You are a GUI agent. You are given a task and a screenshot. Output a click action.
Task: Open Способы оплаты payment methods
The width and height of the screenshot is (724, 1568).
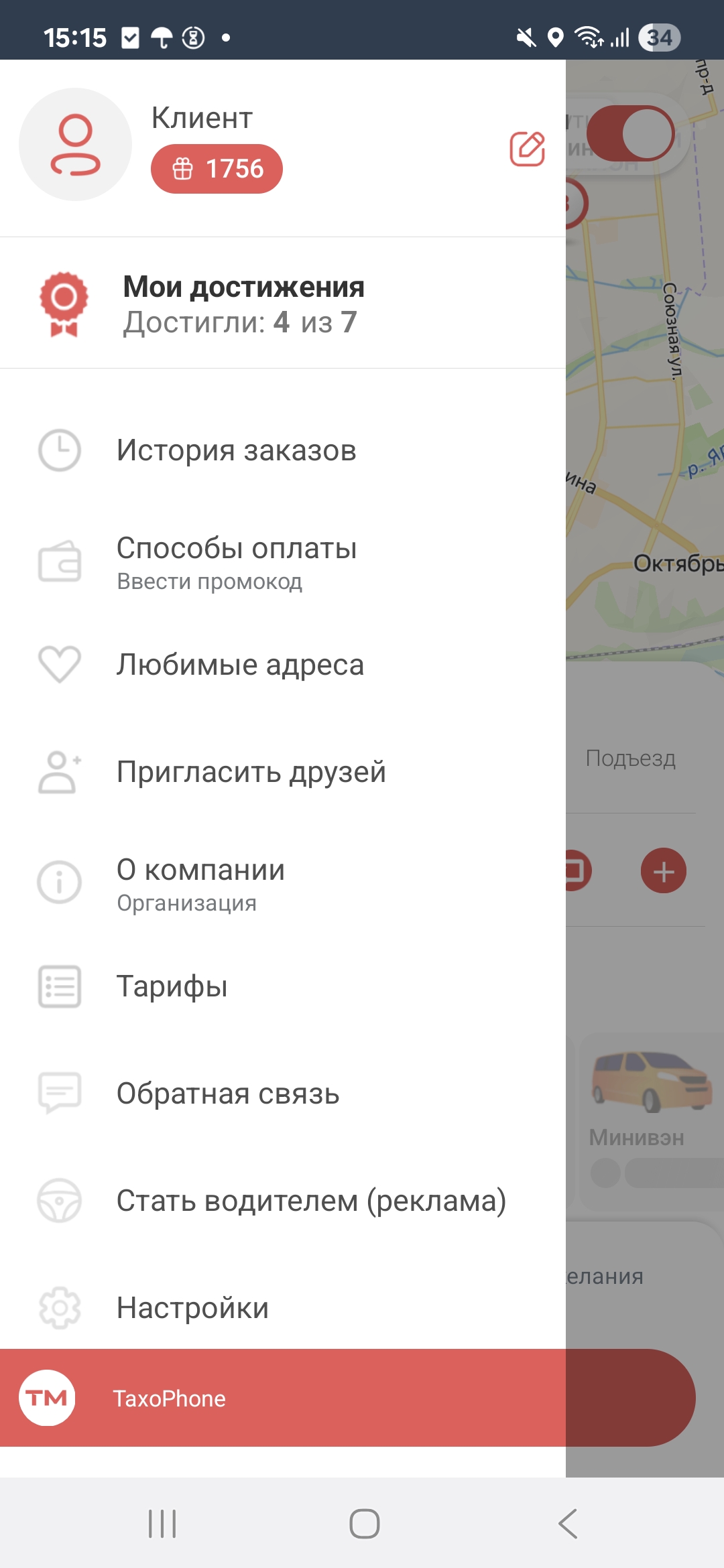(x=236, y=562)
